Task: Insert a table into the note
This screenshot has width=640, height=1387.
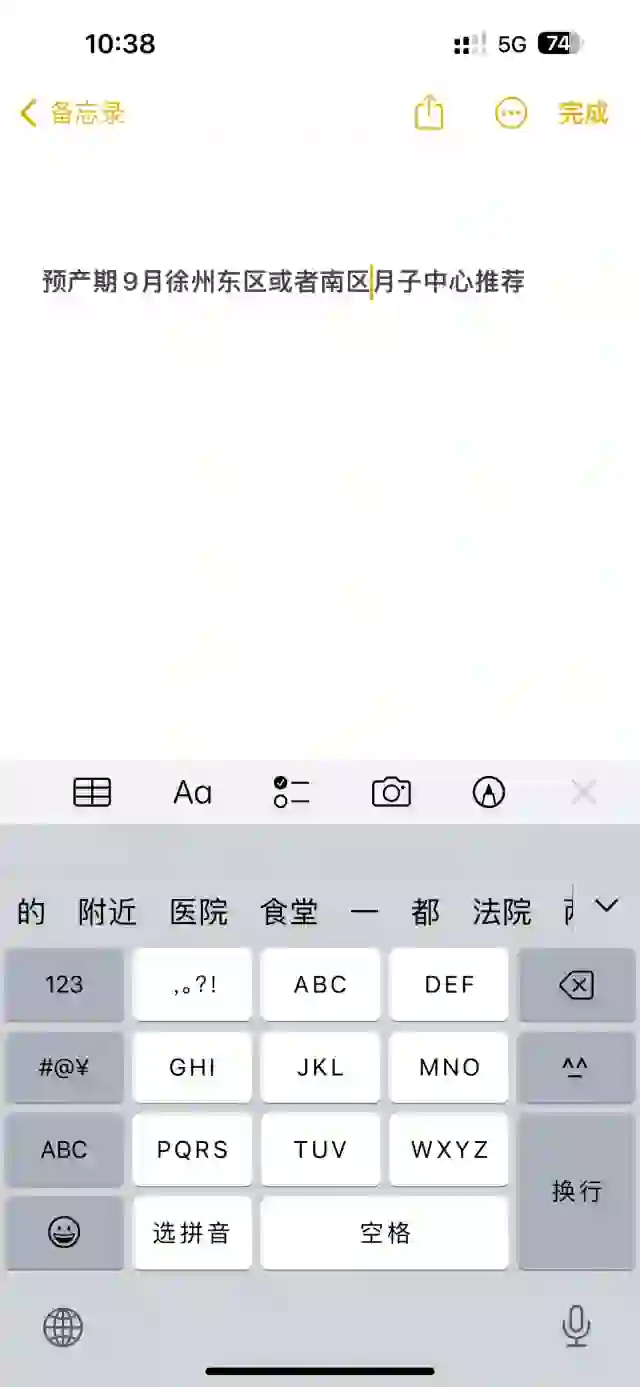Action: tap(92, 793)
